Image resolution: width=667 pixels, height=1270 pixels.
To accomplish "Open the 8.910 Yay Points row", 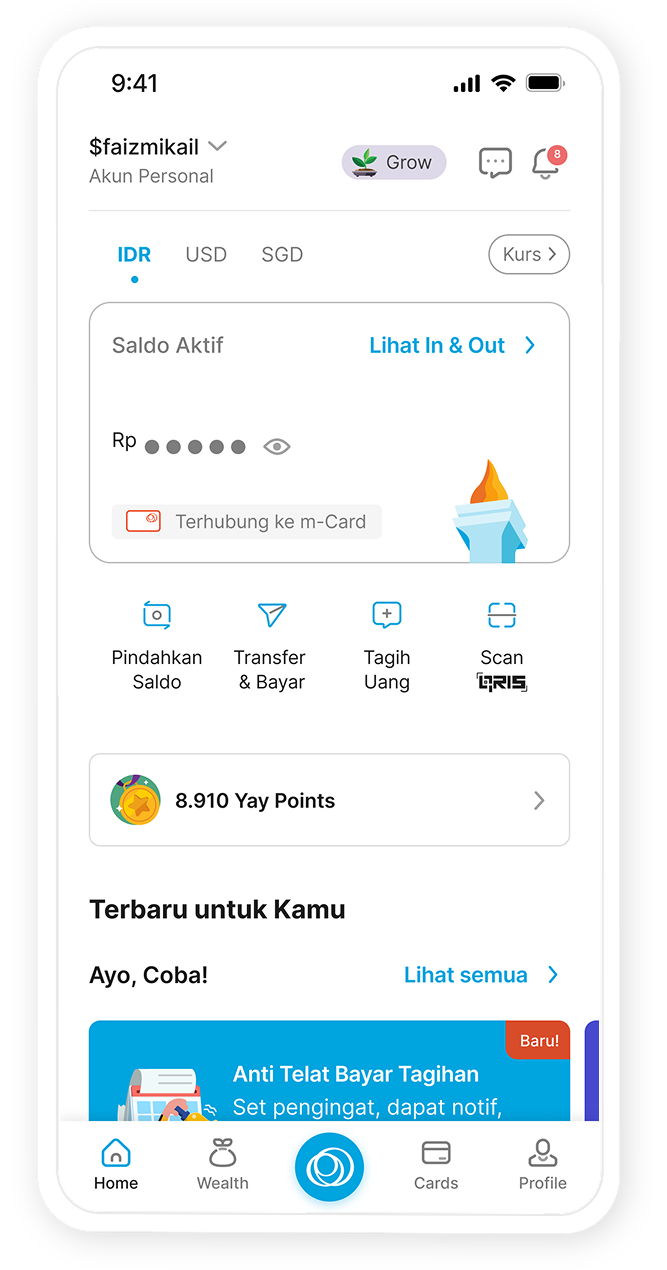I will coord(329,800).
